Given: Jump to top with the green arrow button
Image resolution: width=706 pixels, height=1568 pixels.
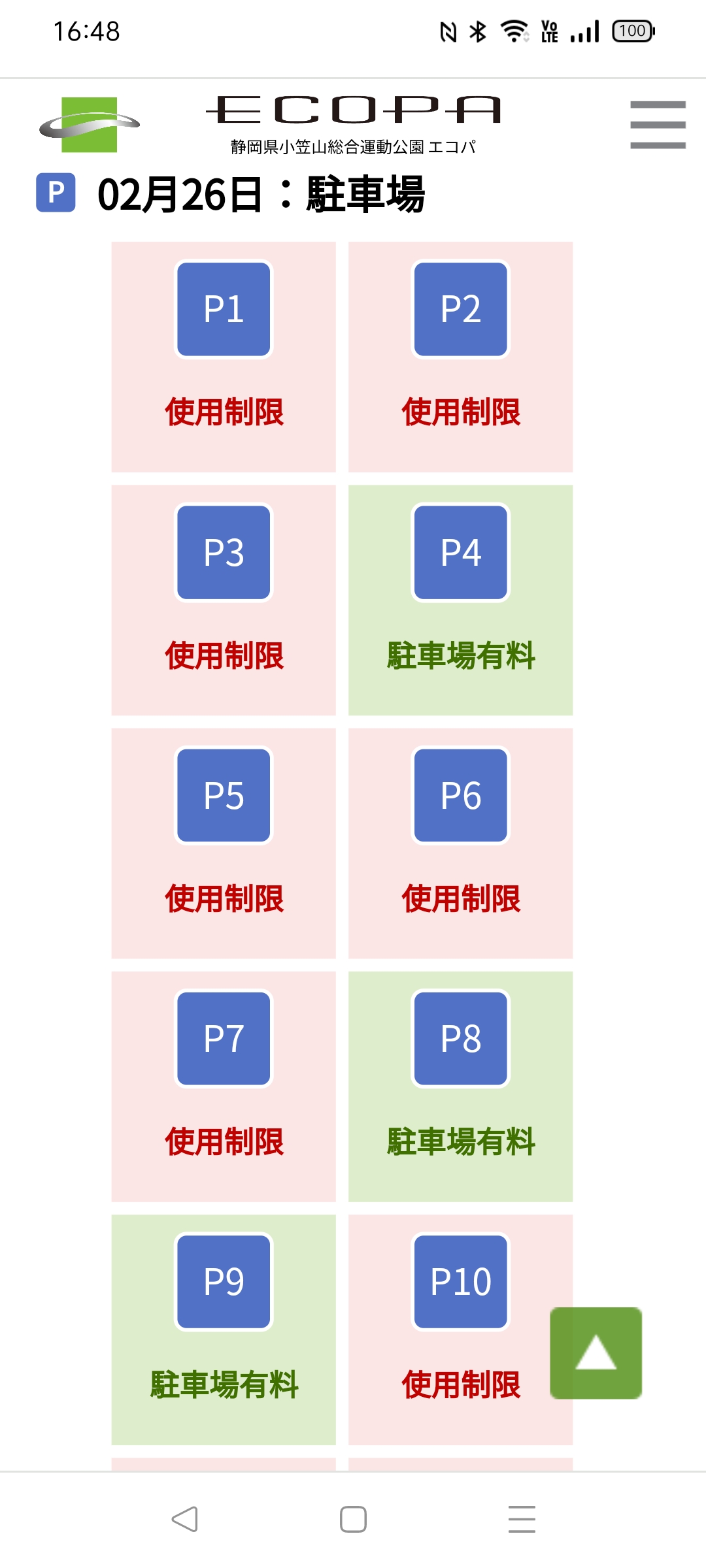Looking at the screenshot, I should [596, 1353].
